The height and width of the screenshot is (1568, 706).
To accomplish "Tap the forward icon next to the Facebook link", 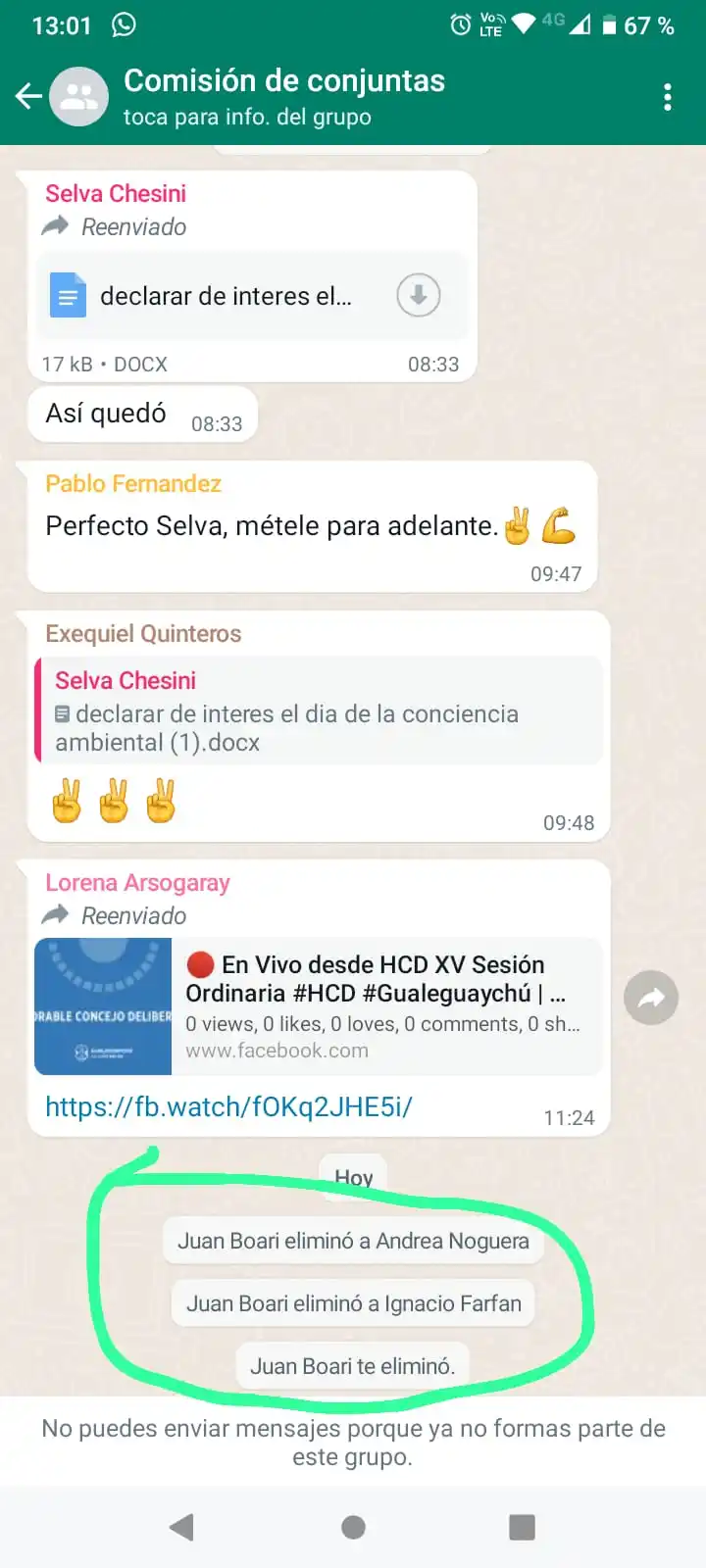I will (650, 998).
